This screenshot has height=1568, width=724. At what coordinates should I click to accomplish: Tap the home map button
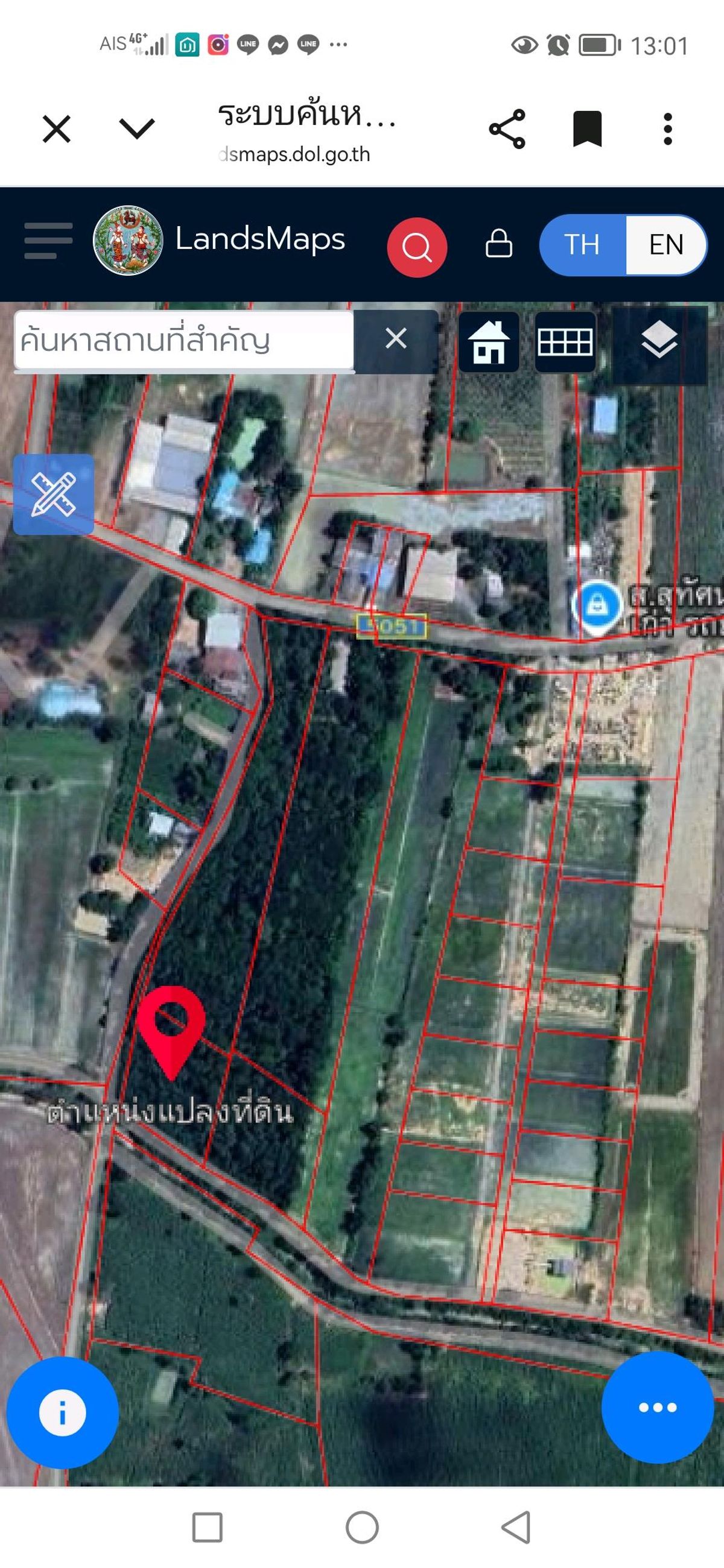[489, 341]
